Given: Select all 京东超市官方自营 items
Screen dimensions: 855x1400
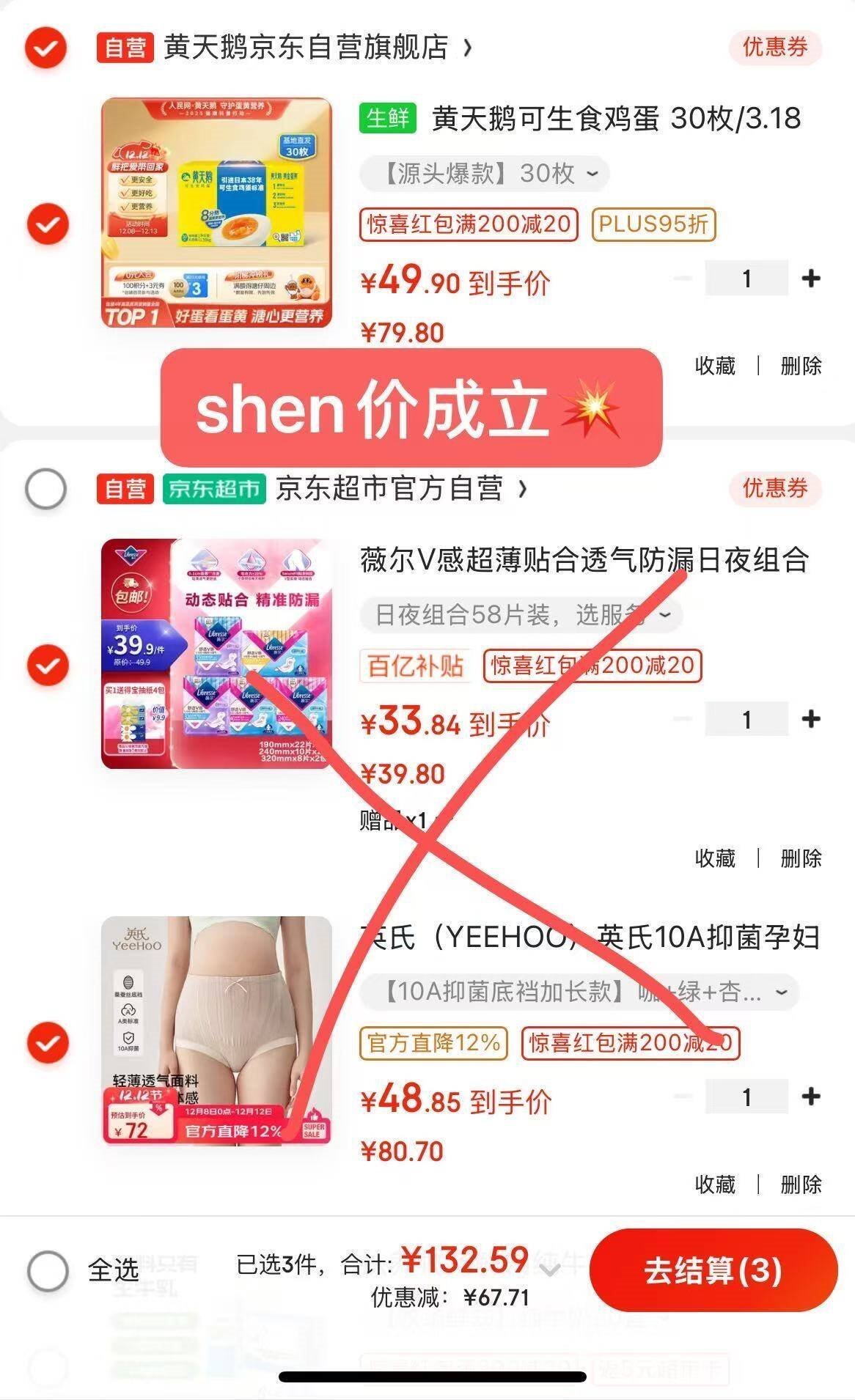Looking at the screenshot, I should coord(45,489).
